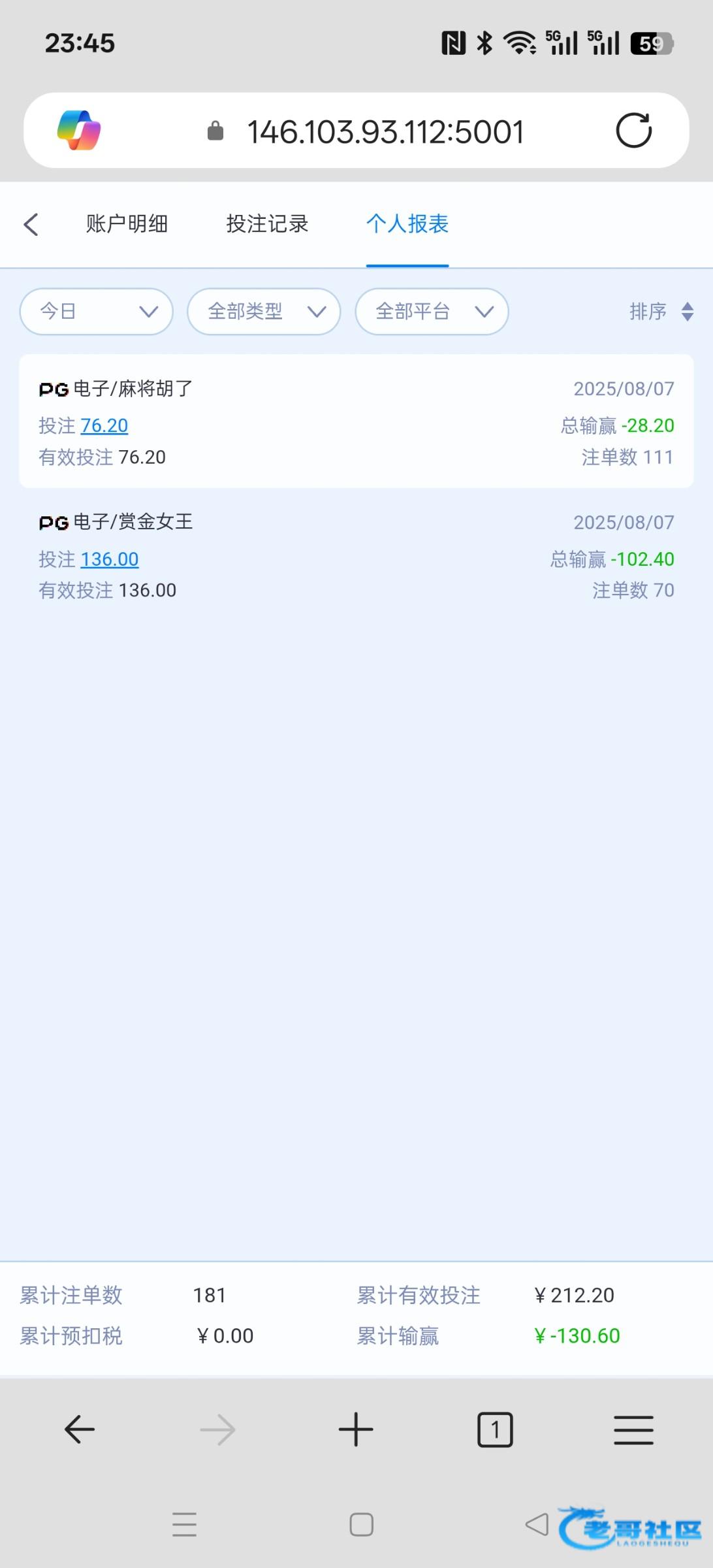
Task: Open the 76.20 bet amount link
Action: [104, 425]
